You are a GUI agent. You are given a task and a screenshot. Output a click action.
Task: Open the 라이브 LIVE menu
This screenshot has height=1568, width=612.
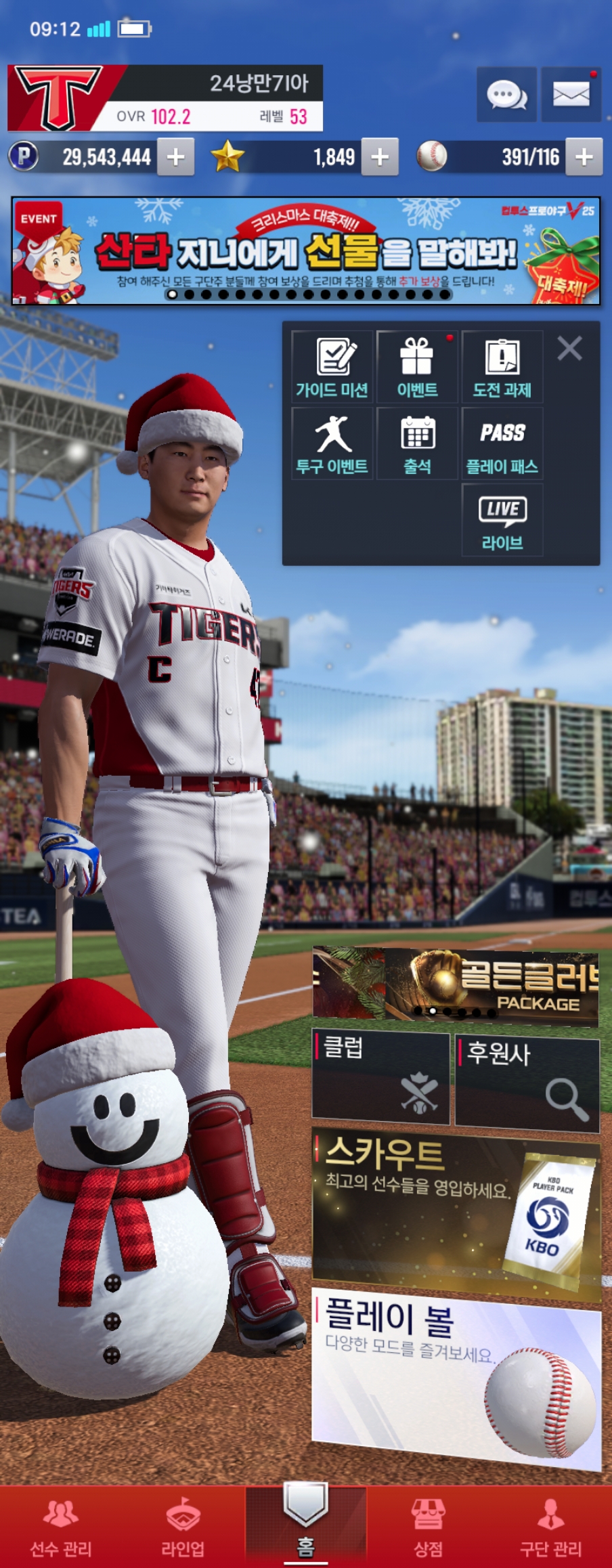[x=502, y=520]
